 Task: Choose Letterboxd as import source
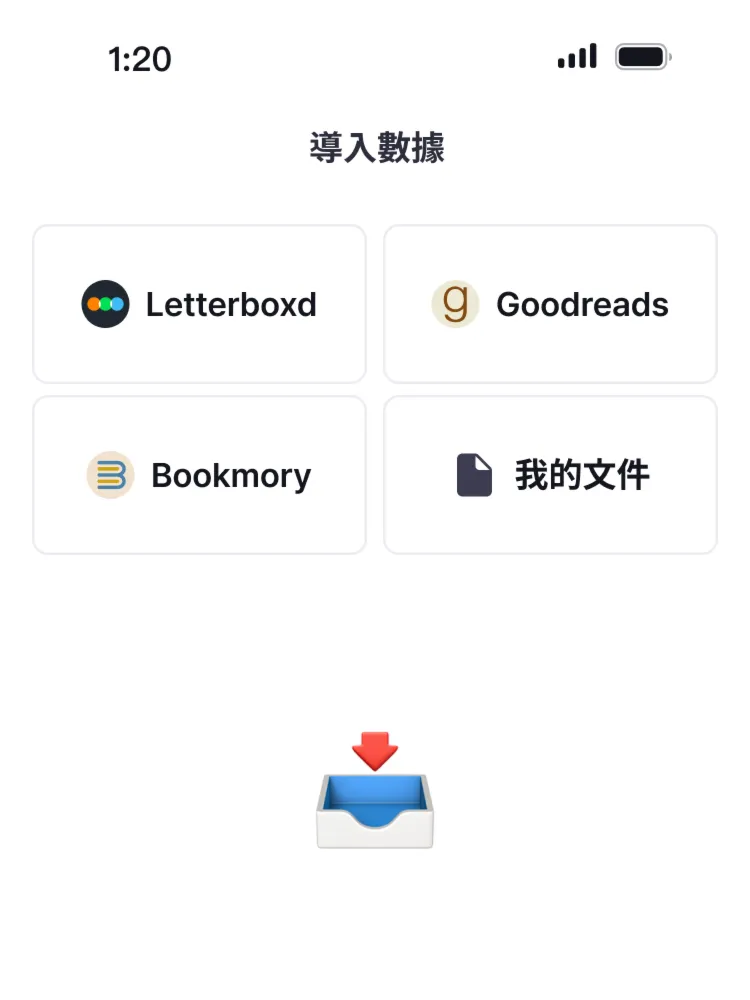coord(199,304)
